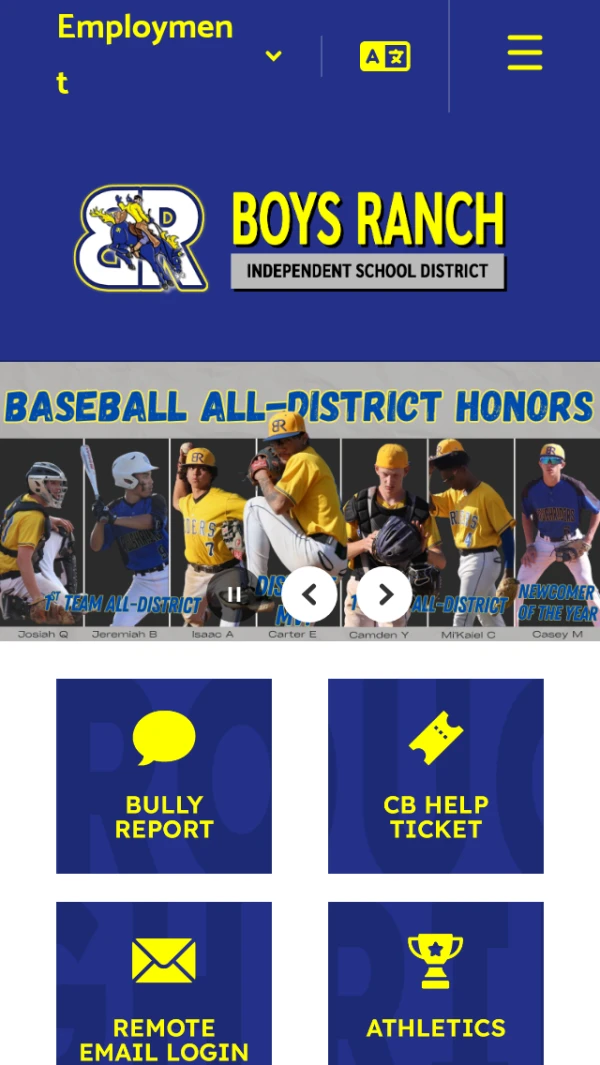Open Remote Email Login
Image resolution: width=600 pixels, height=1065 pixels.
[x=164, y=983]
